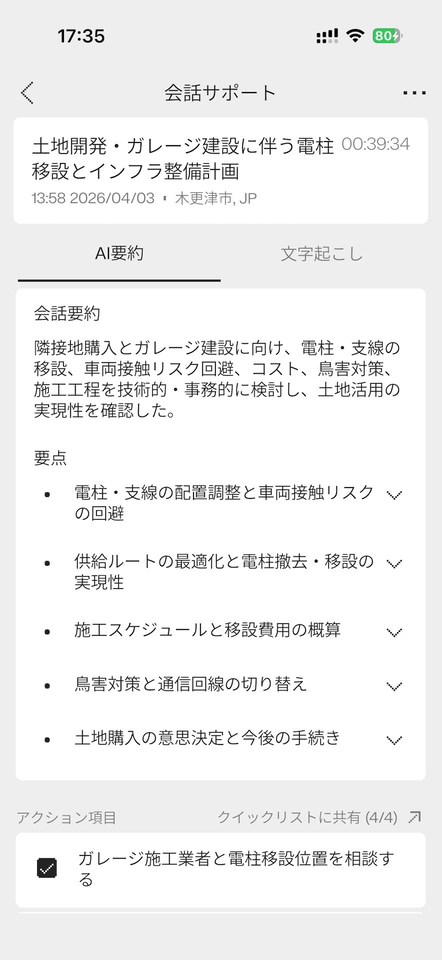Select the AI要約 tab

point(119,254)
